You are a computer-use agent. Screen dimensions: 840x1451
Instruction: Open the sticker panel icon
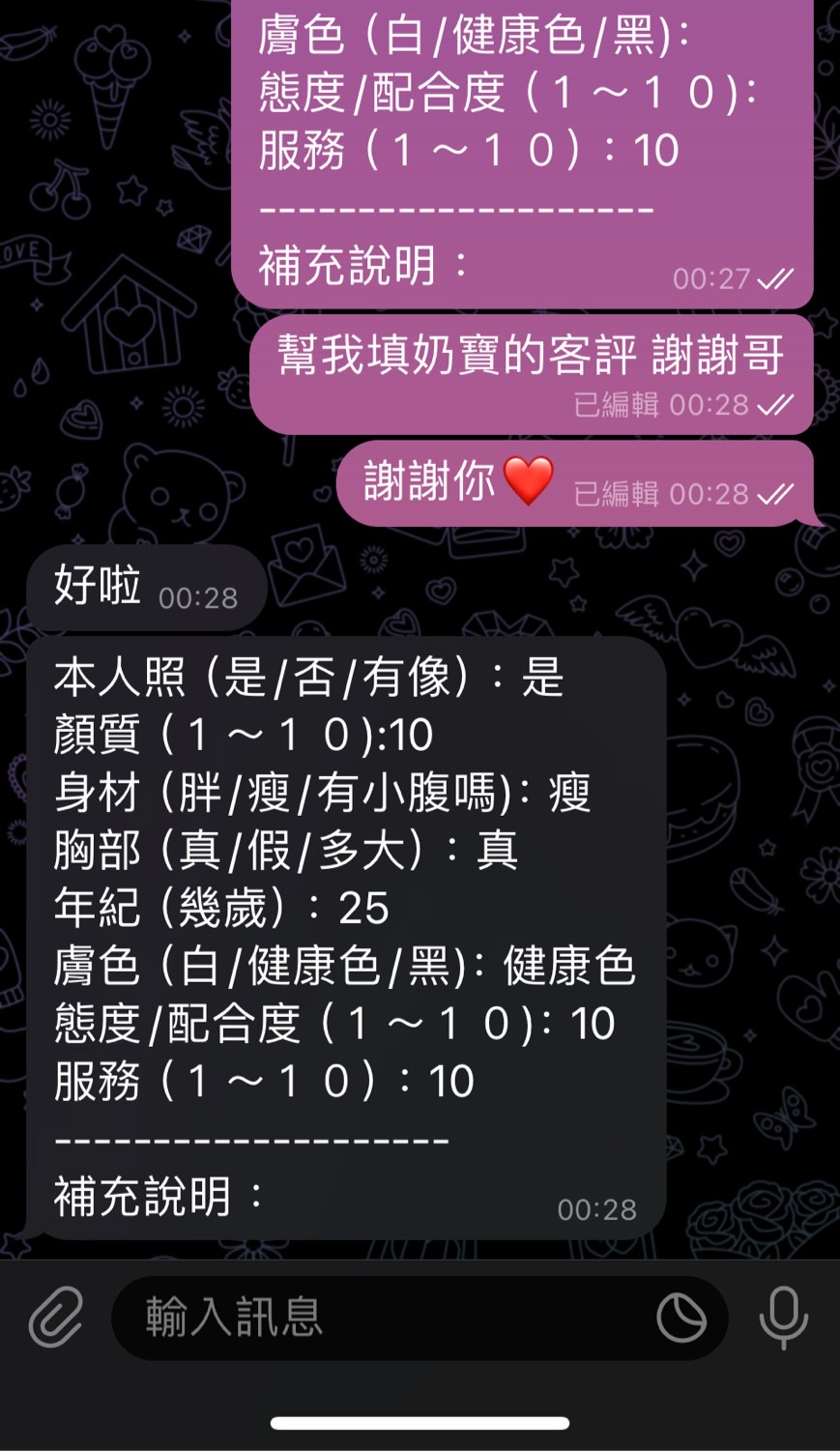click(x=681, y=1318)
